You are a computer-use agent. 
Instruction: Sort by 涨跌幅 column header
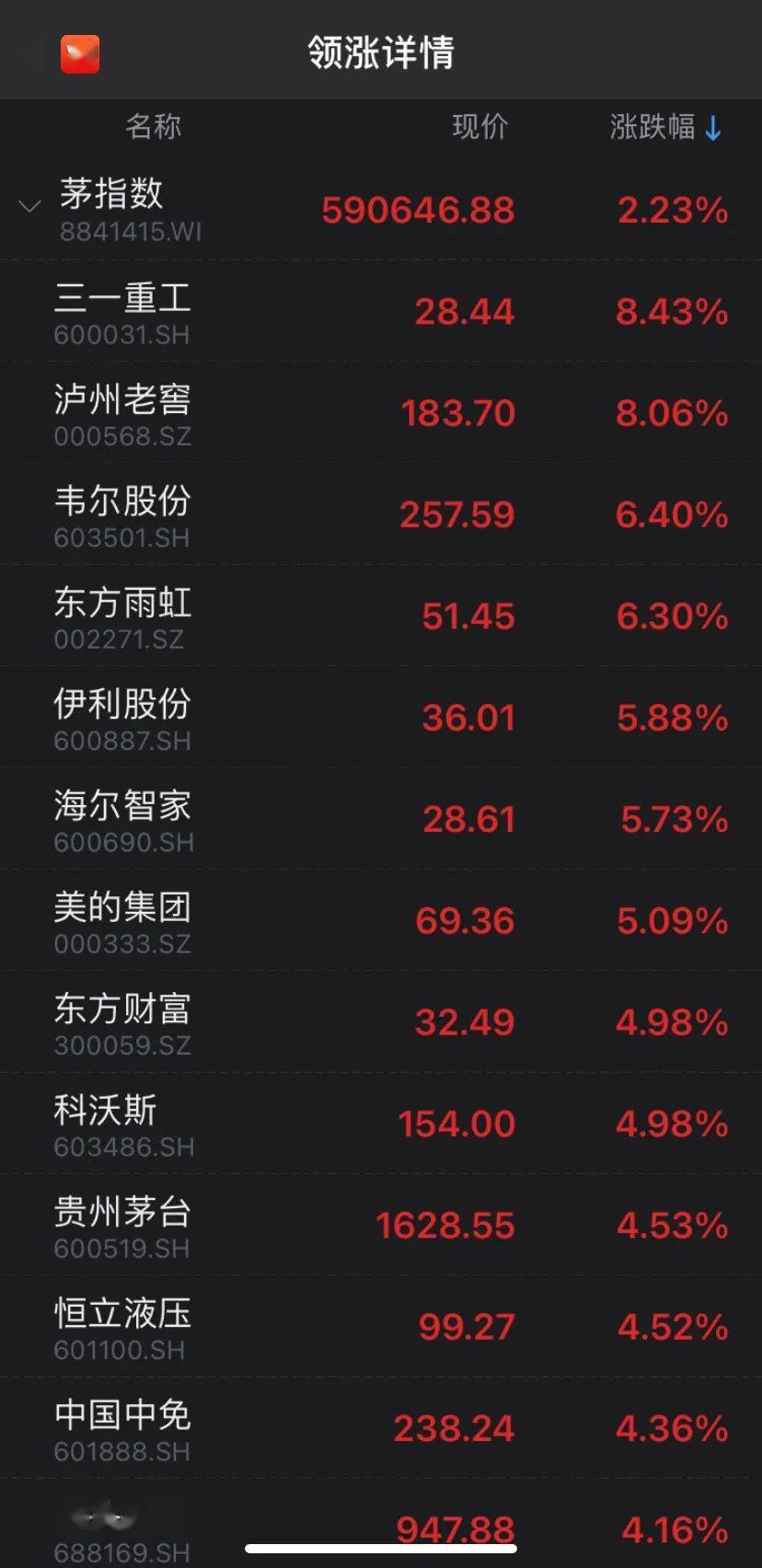click(x=665, y=127)
